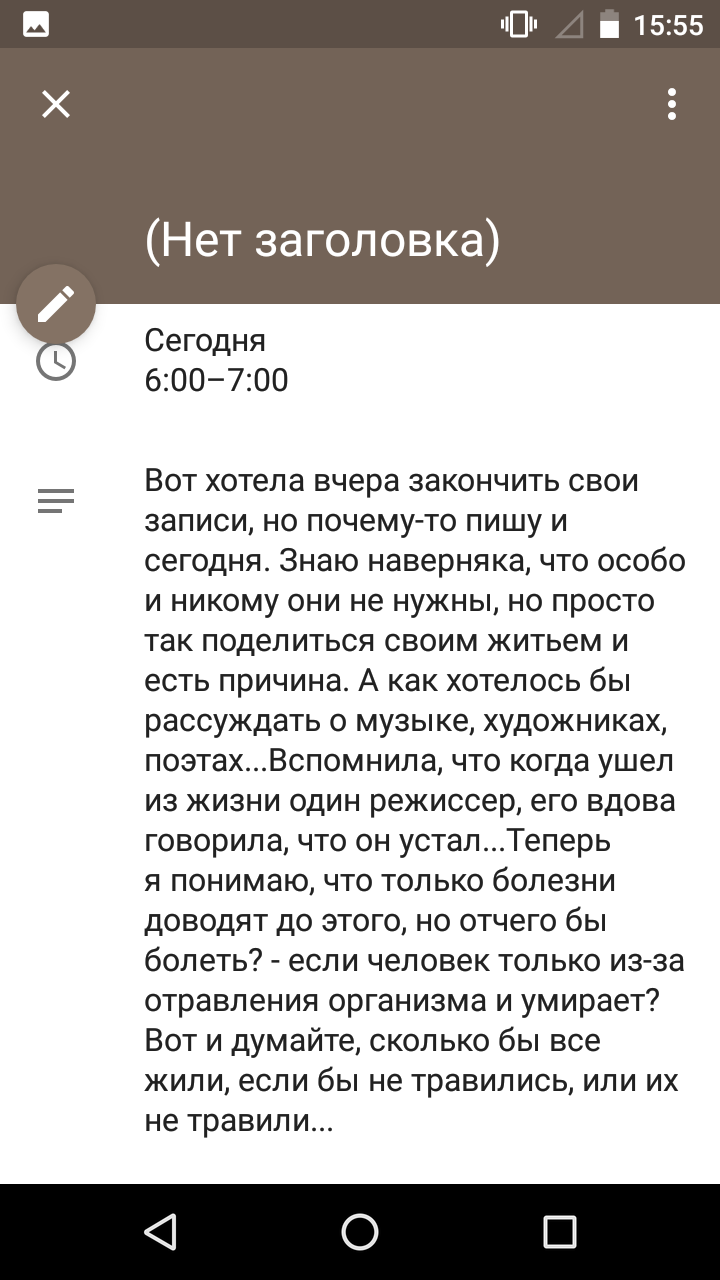Close the event details screen
Image resolution: width=720 pixels, height=1280 pixels.
[x=56, y=104]
